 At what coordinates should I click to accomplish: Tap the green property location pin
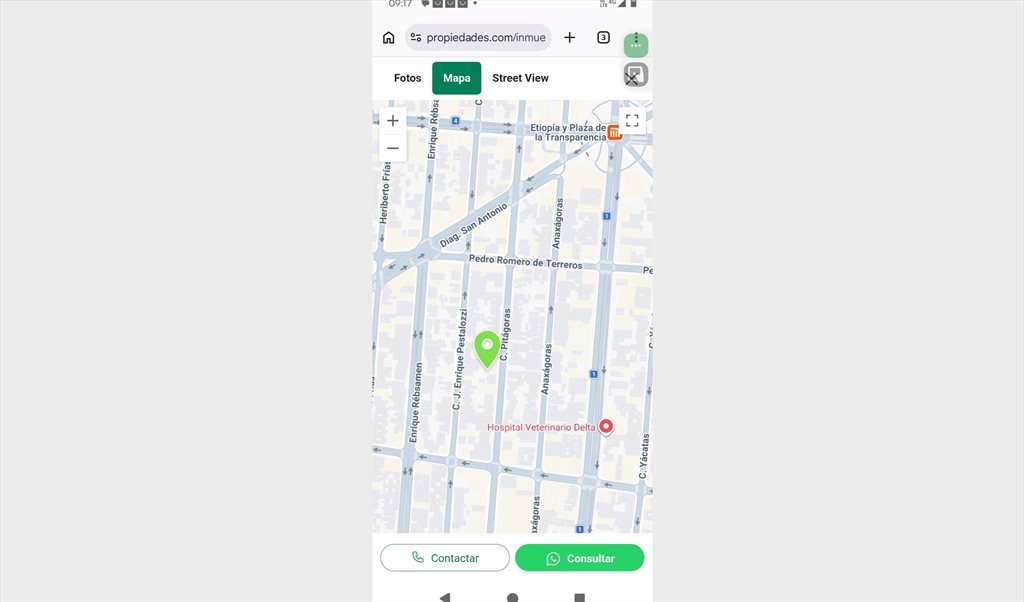[487, 347]
